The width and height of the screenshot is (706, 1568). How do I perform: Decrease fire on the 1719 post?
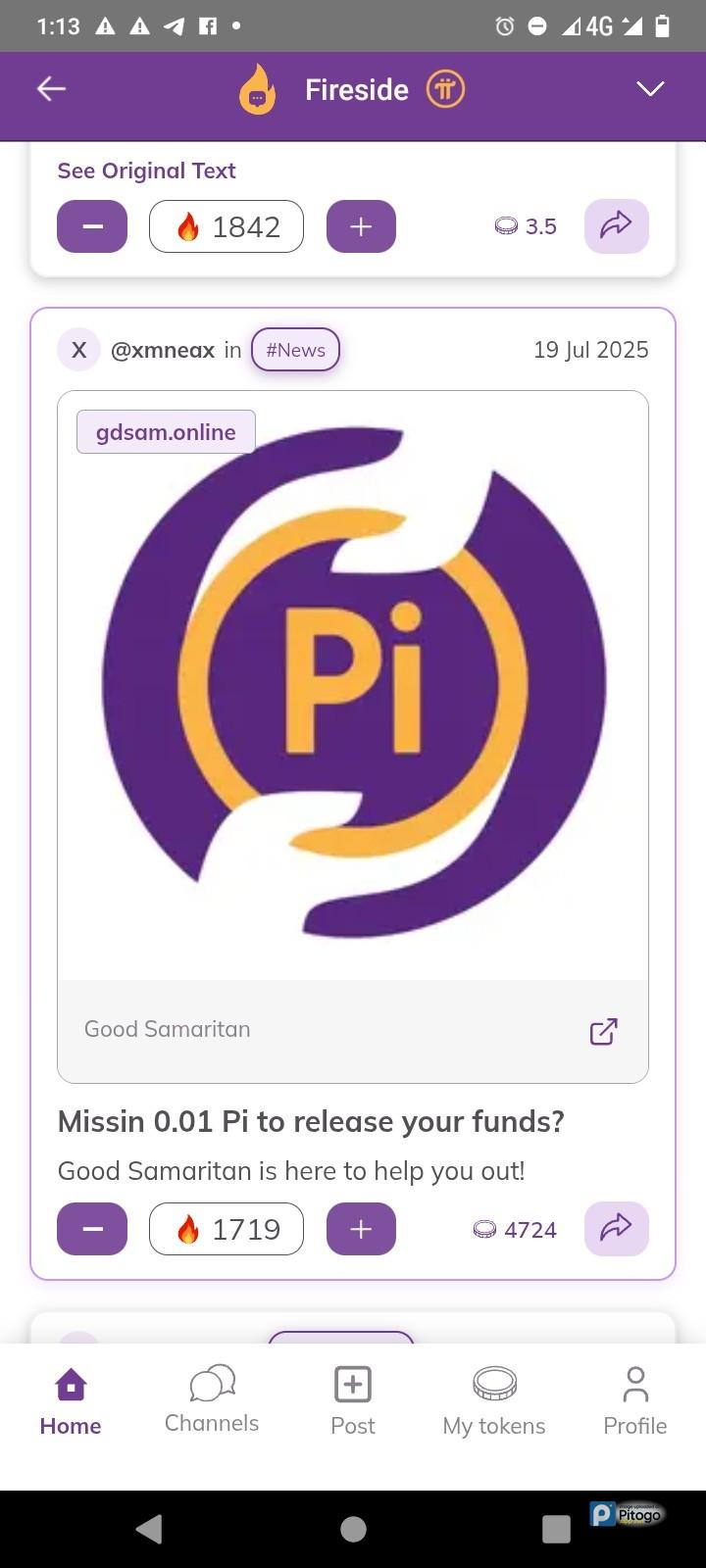coord(92,1229)
